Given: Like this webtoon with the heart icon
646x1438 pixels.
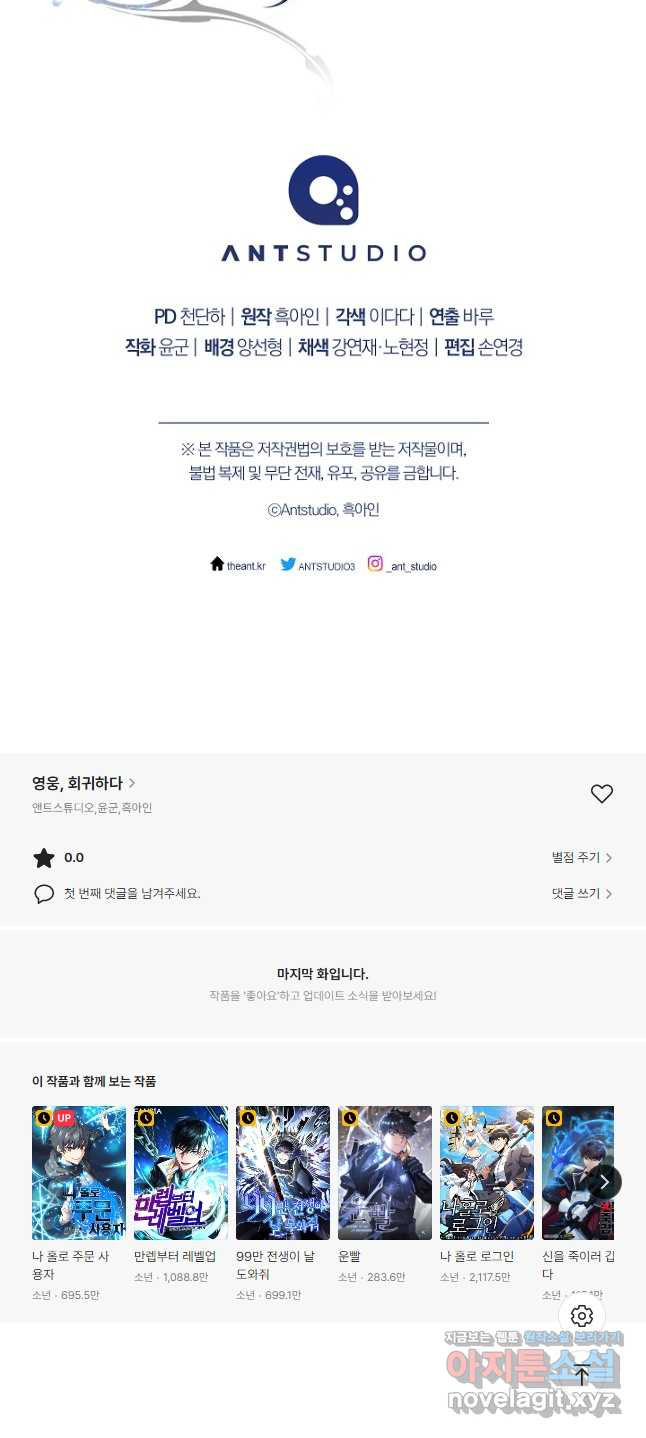Looking at the screenshot, I should 601,794.
